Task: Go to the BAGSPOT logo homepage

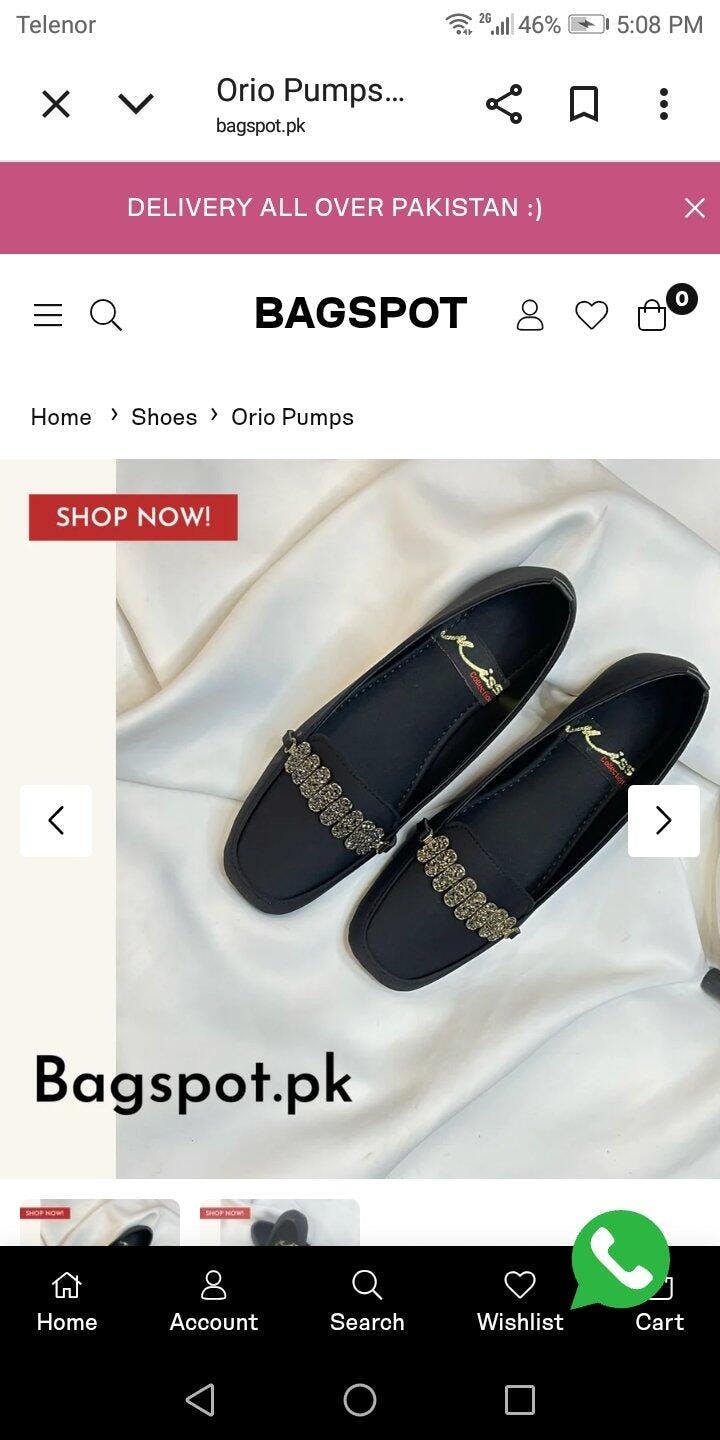Action: click(x=361, y=314)
